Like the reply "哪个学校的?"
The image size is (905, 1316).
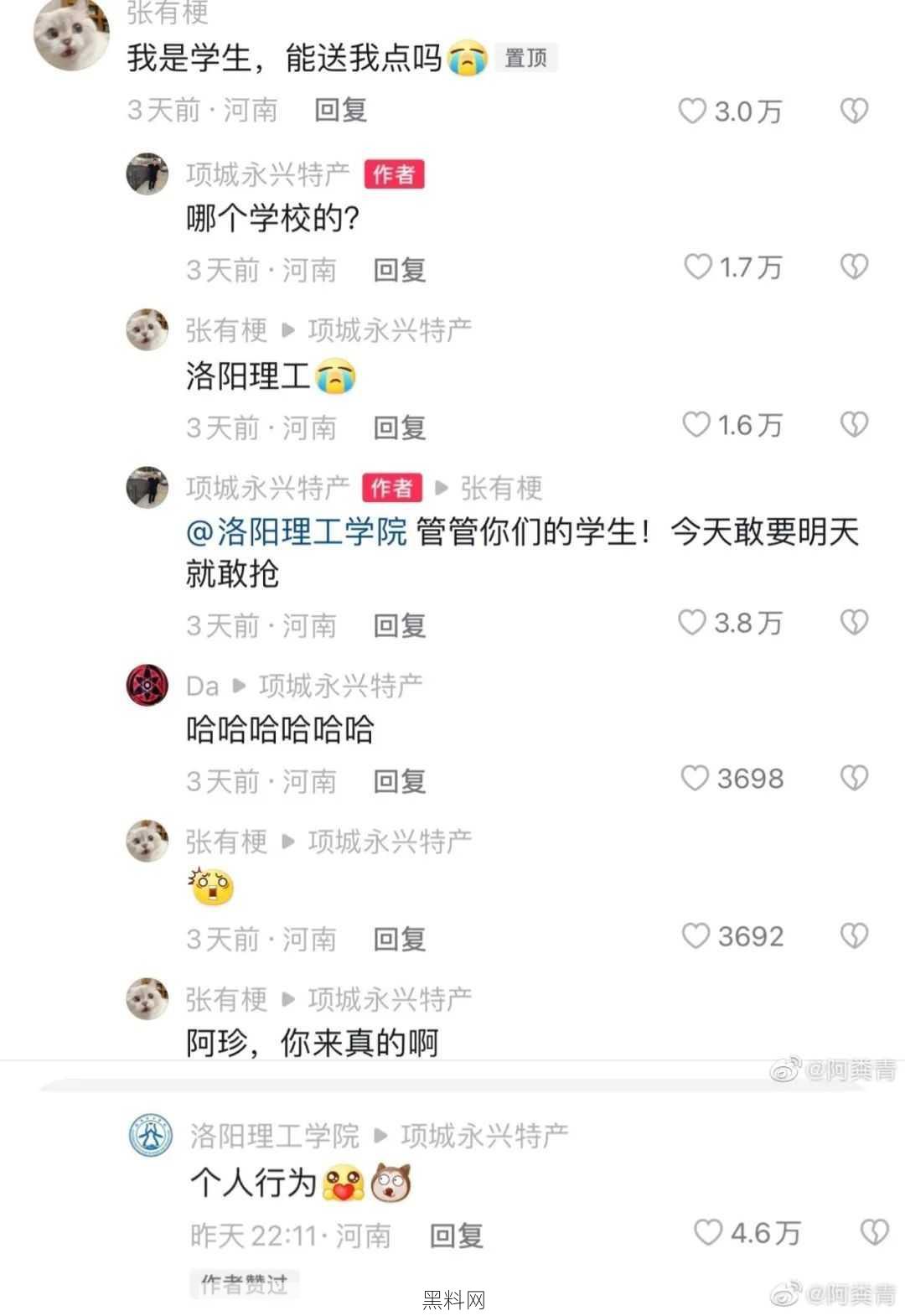pos(698,267)
